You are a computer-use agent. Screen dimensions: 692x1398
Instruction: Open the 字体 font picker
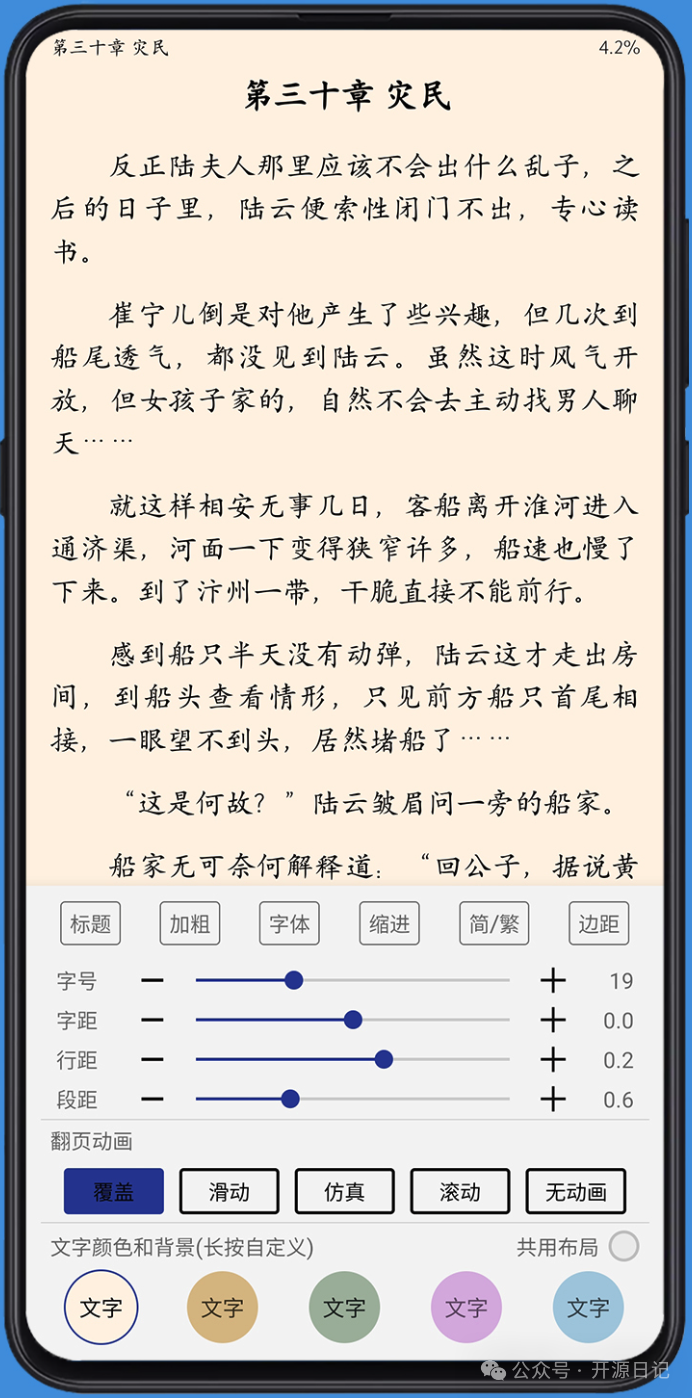pos(289,924)
